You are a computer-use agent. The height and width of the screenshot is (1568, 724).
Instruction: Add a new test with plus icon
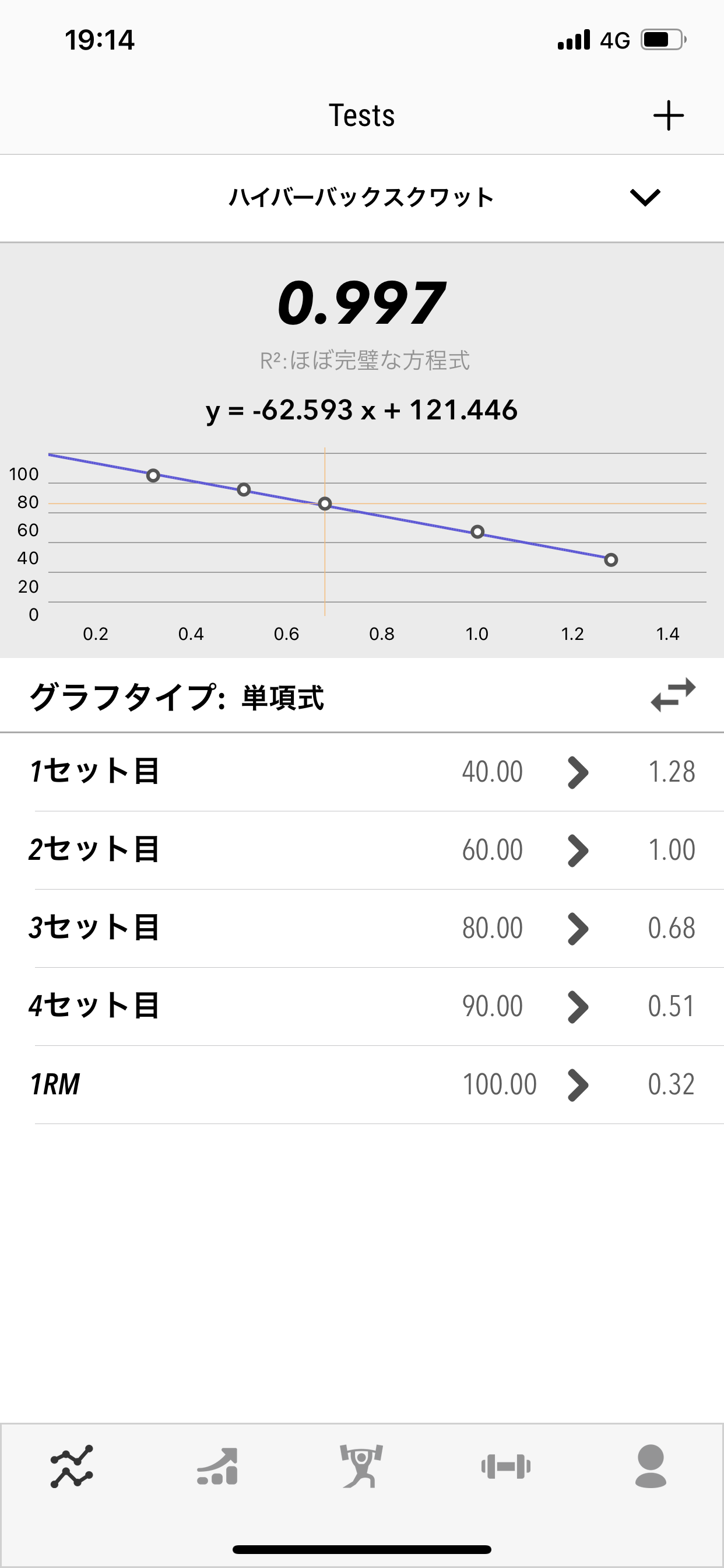click(668, 116)
